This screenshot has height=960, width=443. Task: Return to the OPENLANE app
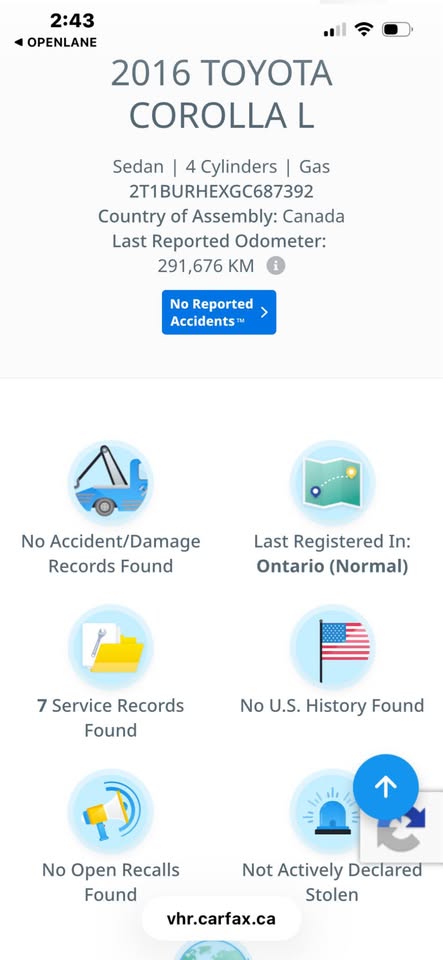coord(55,42)
